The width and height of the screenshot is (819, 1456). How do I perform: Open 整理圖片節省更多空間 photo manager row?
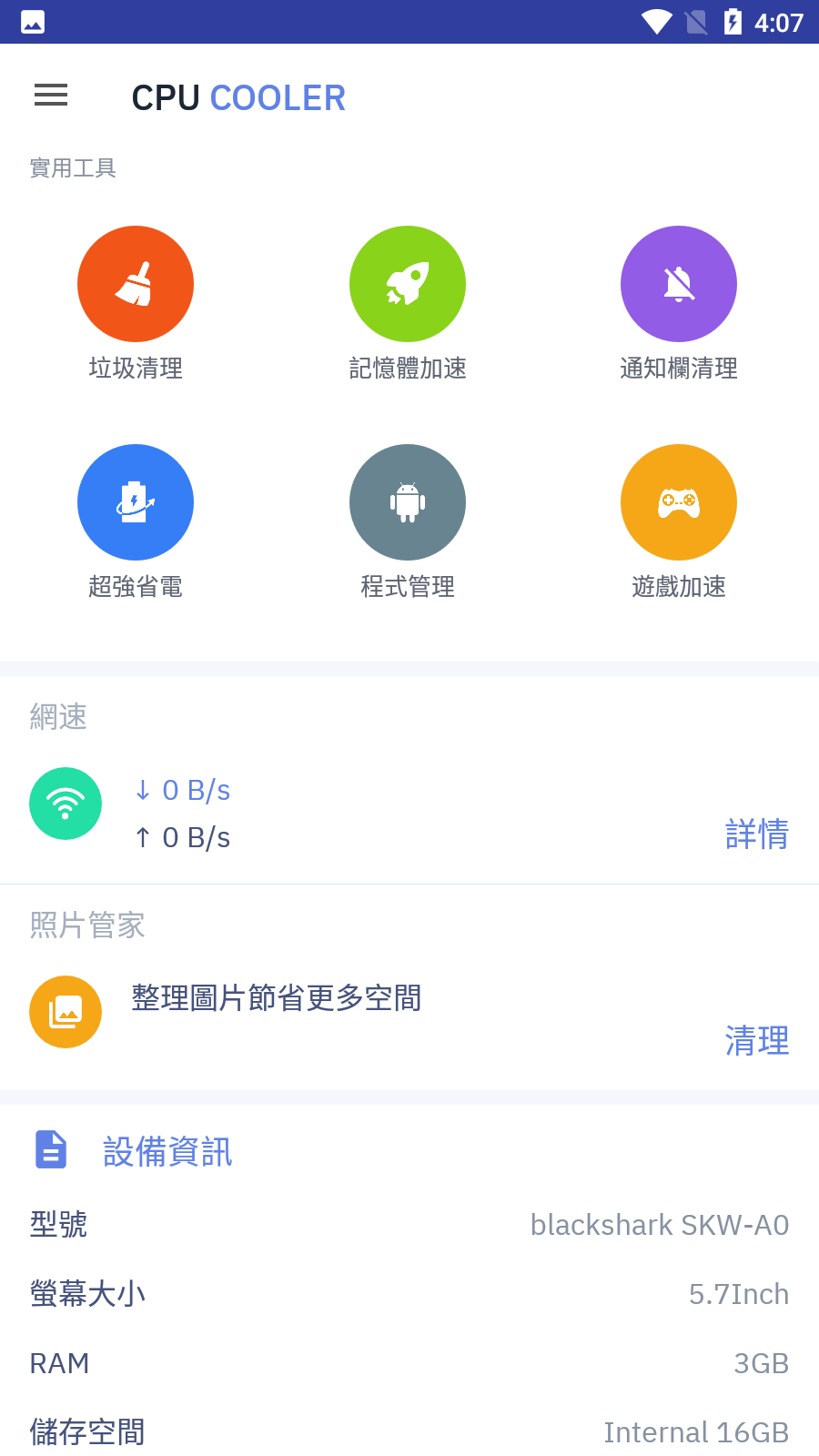pyautogui.click(x=409, y=1012)
